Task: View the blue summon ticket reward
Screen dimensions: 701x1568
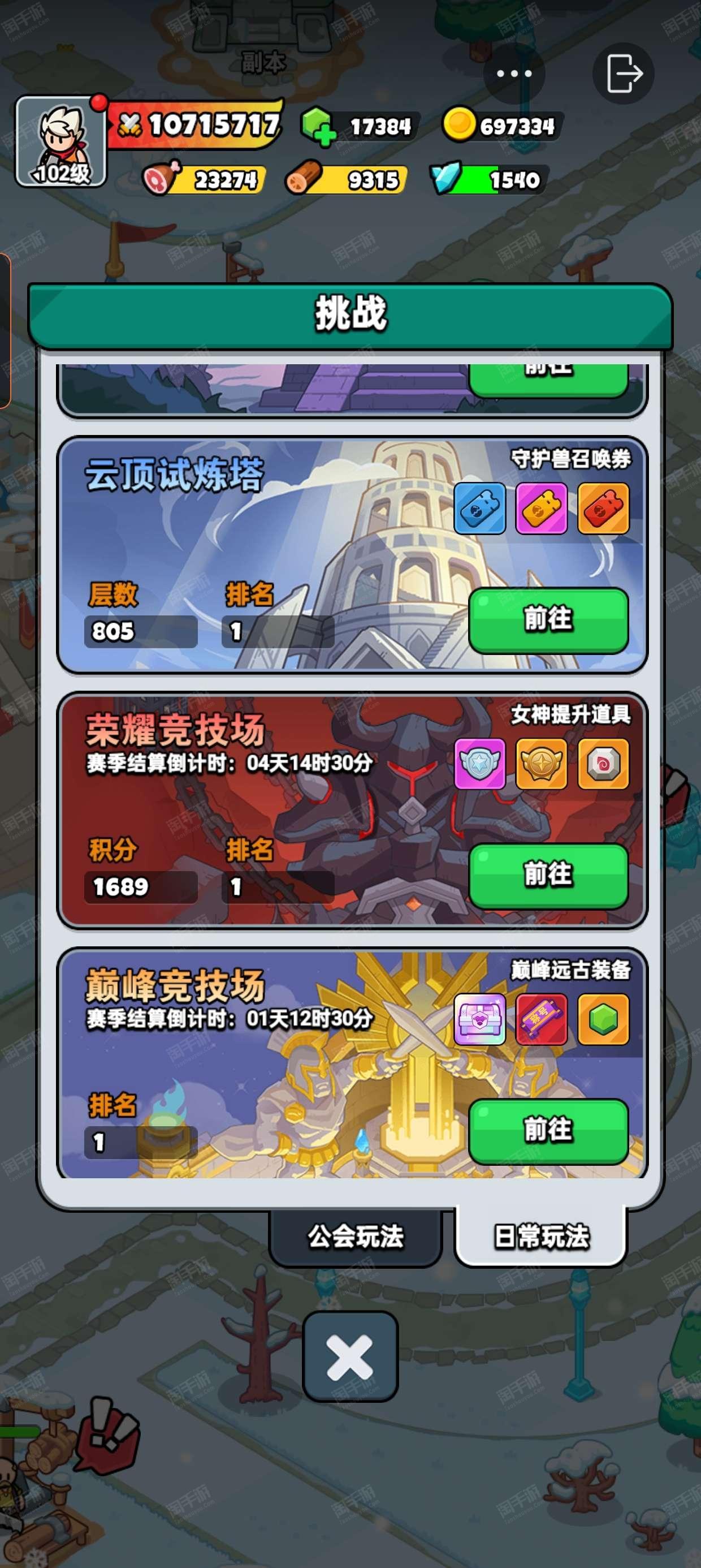Action: click(x=479, y=509)
